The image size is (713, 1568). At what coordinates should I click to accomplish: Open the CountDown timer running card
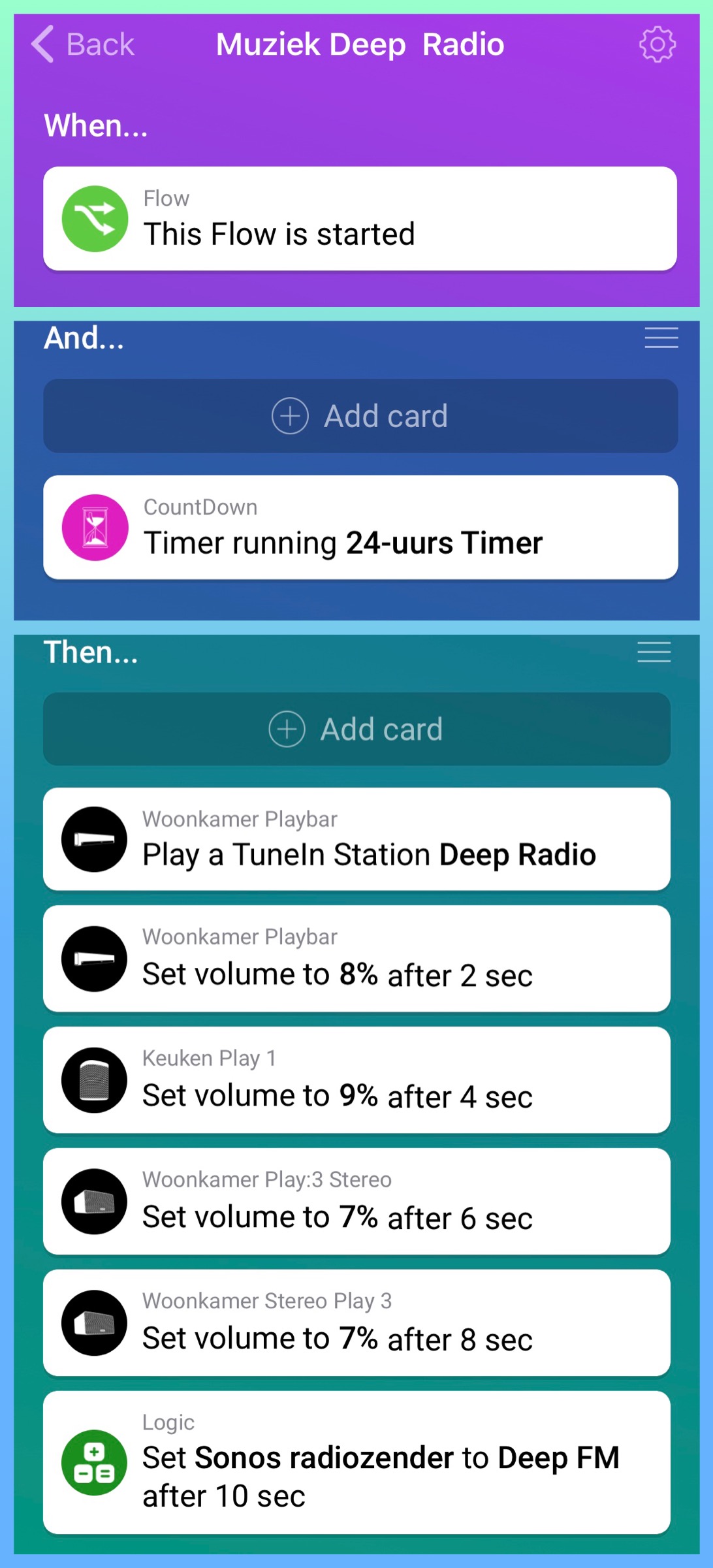point(360,528)
